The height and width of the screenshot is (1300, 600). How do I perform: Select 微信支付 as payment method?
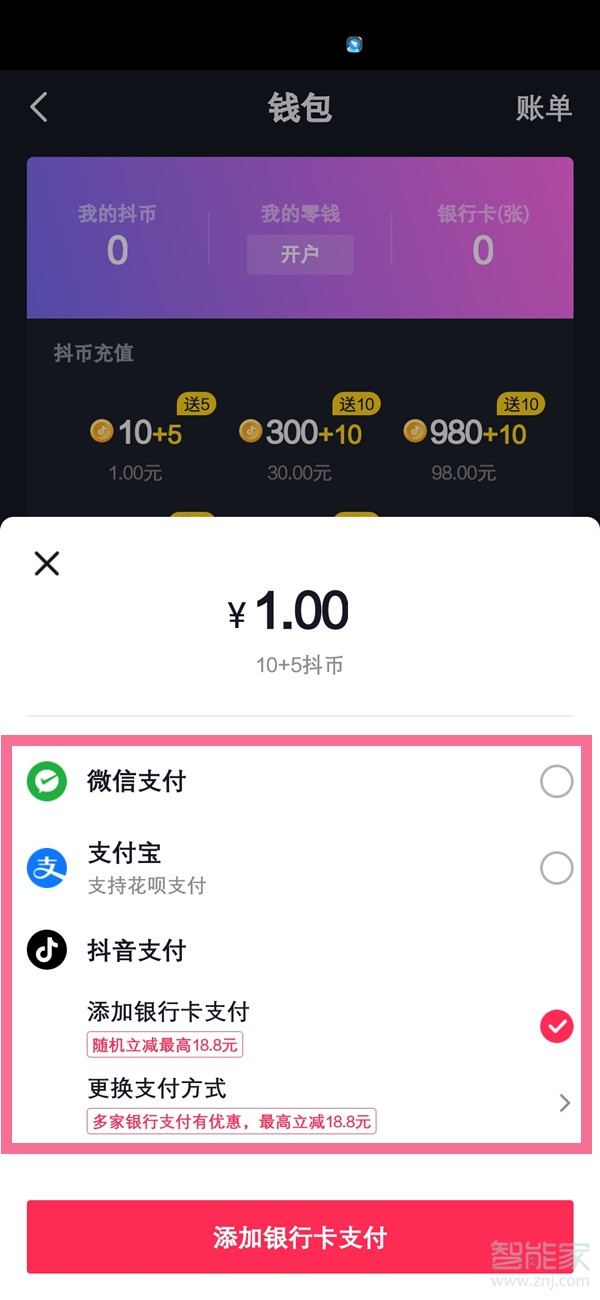tap(556, 781)
